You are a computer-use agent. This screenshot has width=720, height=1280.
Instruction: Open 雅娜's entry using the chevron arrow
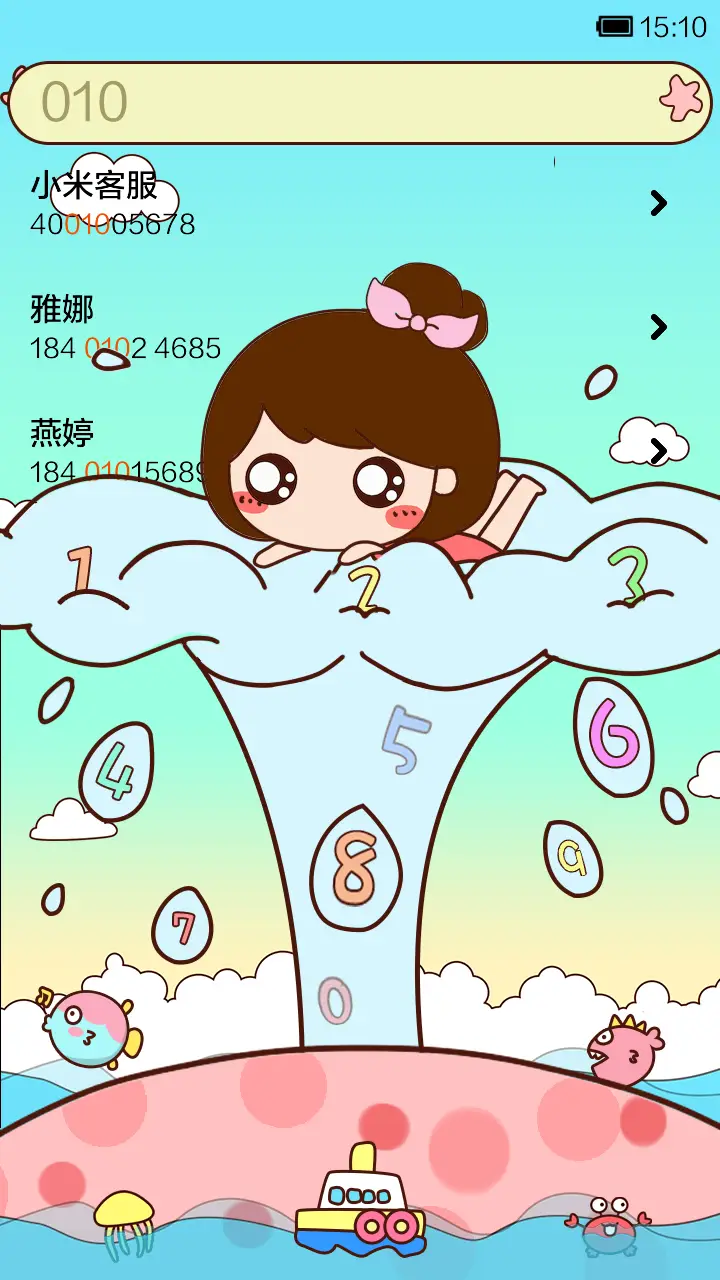pyautogui.click(x=658, y=327)
